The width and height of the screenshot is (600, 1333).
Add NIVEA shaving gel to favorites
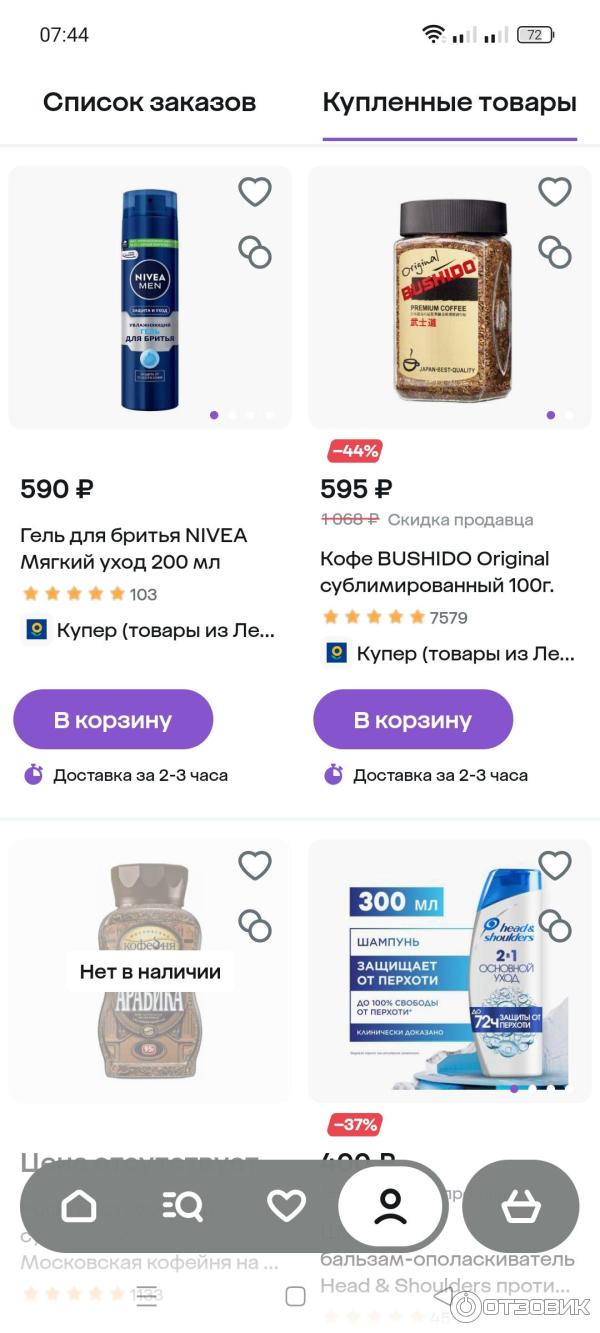(x=255, y=191)
